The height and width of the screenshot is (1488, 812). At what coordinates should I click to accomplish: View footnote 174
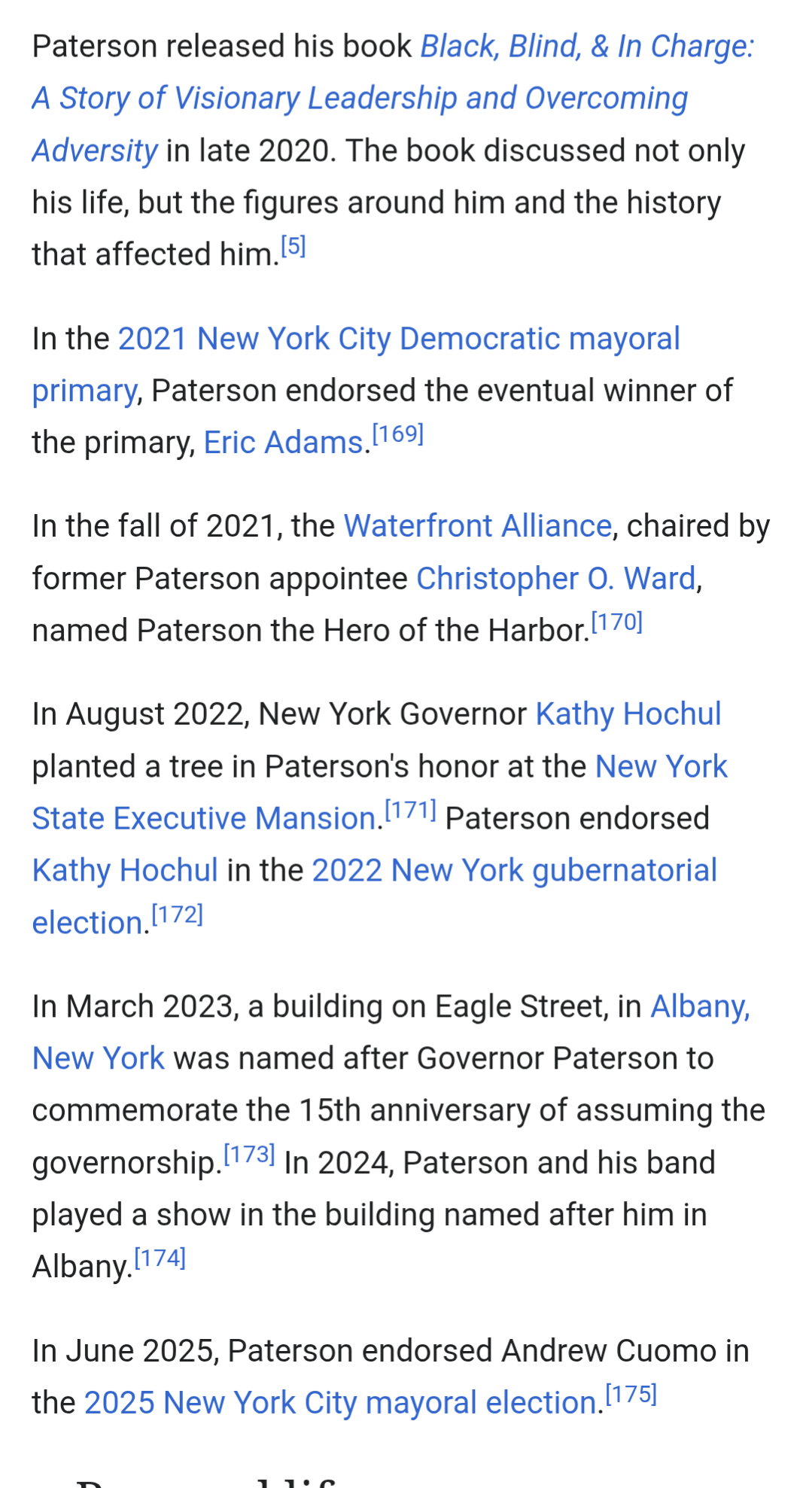coord(160,1258)
